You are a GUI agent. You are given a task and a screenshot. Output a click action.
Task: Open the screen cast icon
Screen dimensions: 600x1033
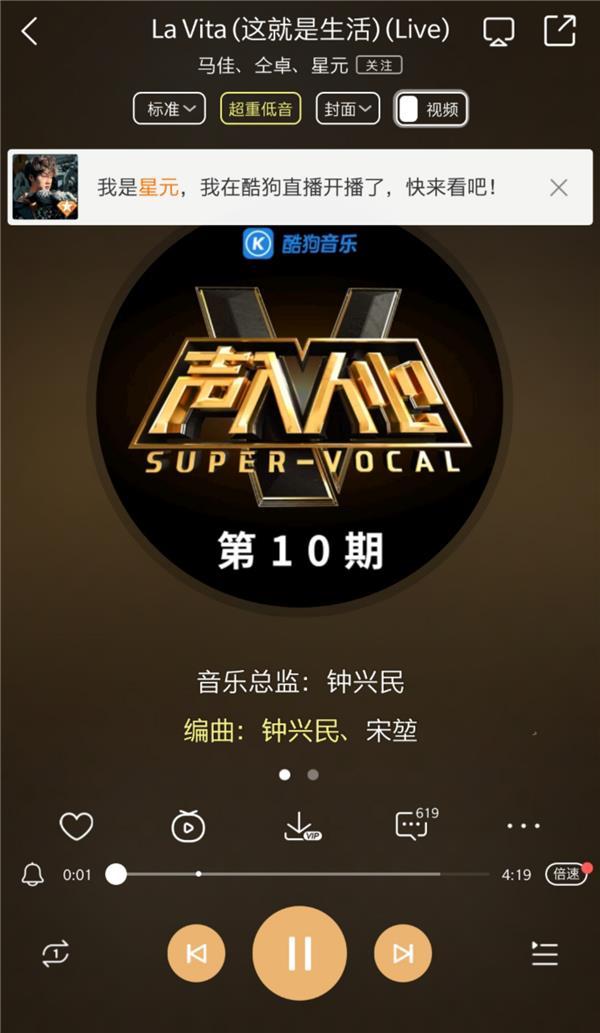498,32
